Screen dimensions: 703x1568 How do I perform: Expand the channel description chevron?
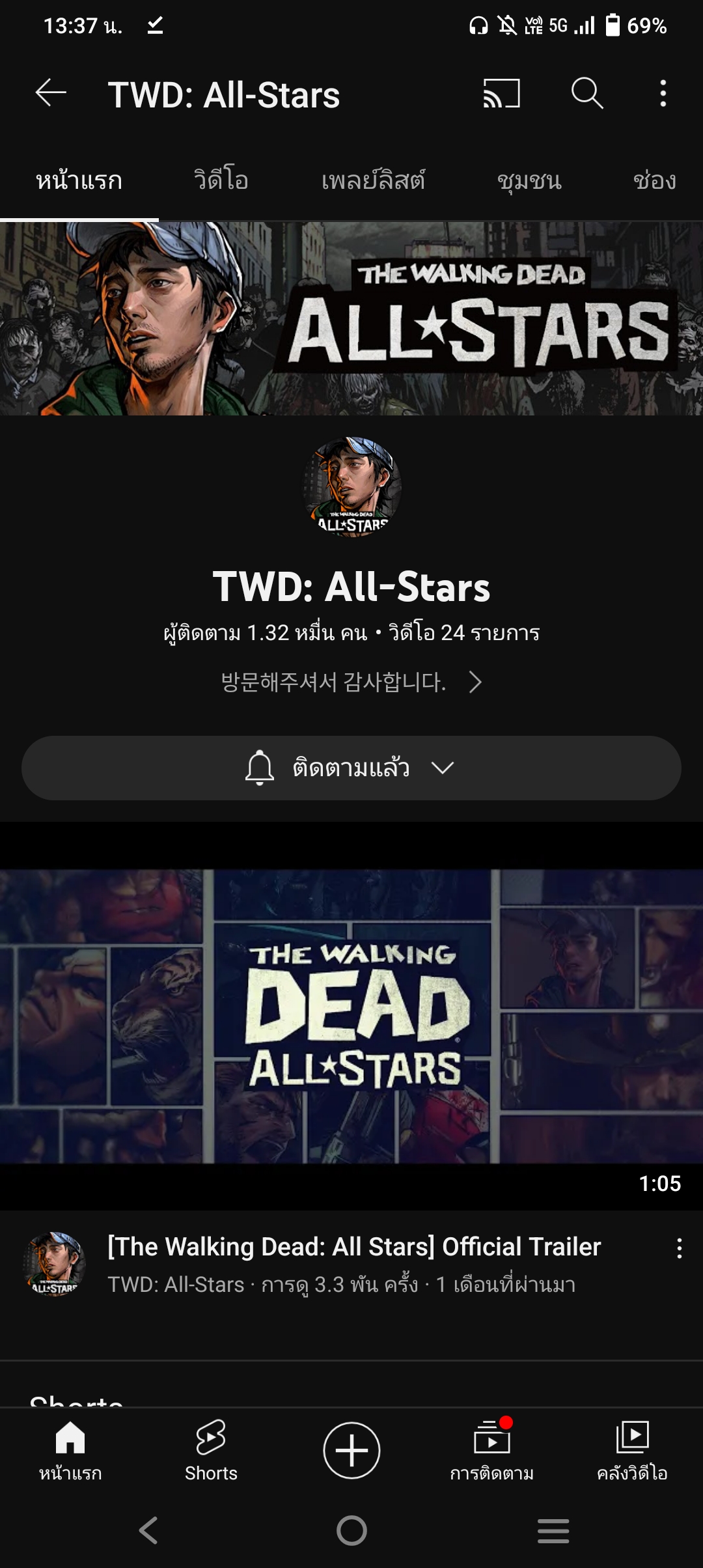point(475,682)
